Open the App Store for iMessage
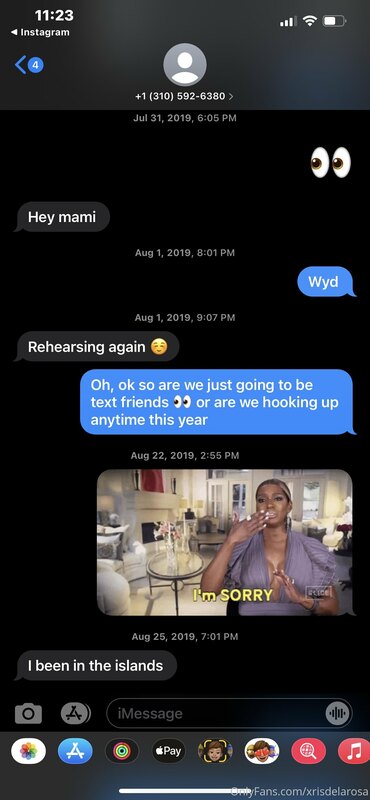Screen dimensions: 370x800 (x=75, y=751)
